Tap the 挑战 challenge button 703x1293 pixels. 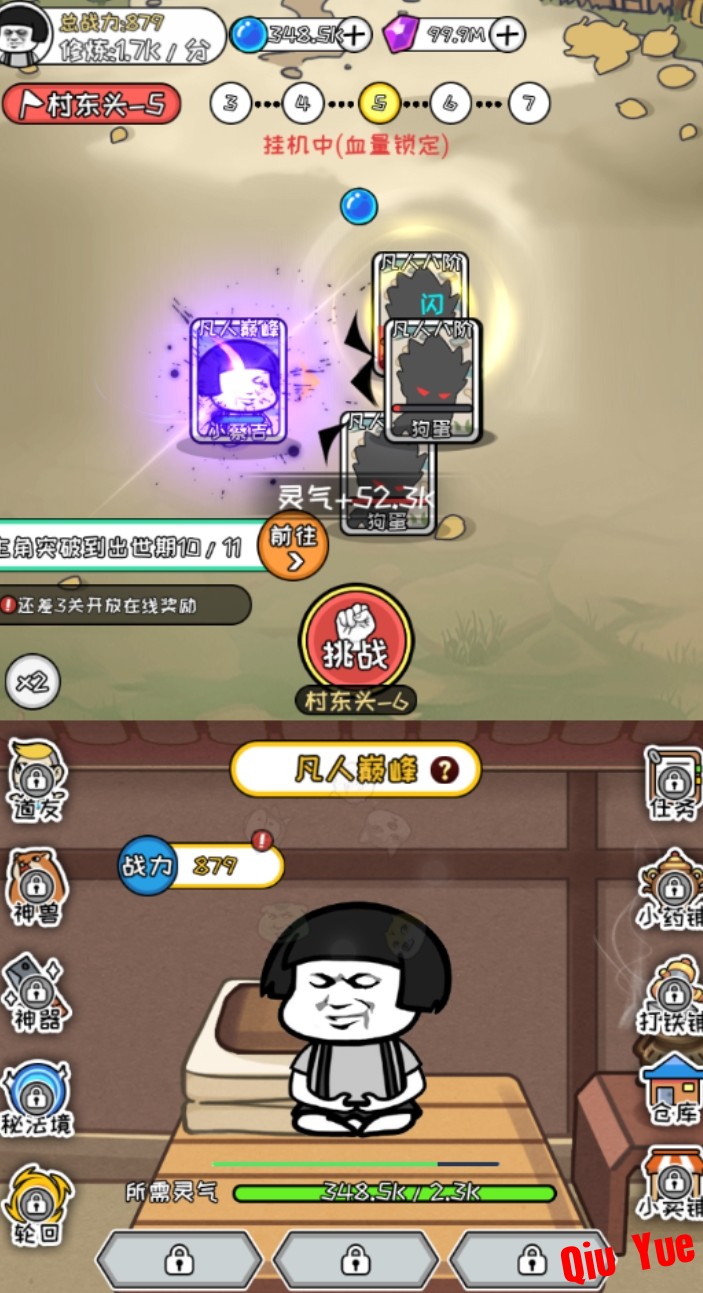(356, 640)
